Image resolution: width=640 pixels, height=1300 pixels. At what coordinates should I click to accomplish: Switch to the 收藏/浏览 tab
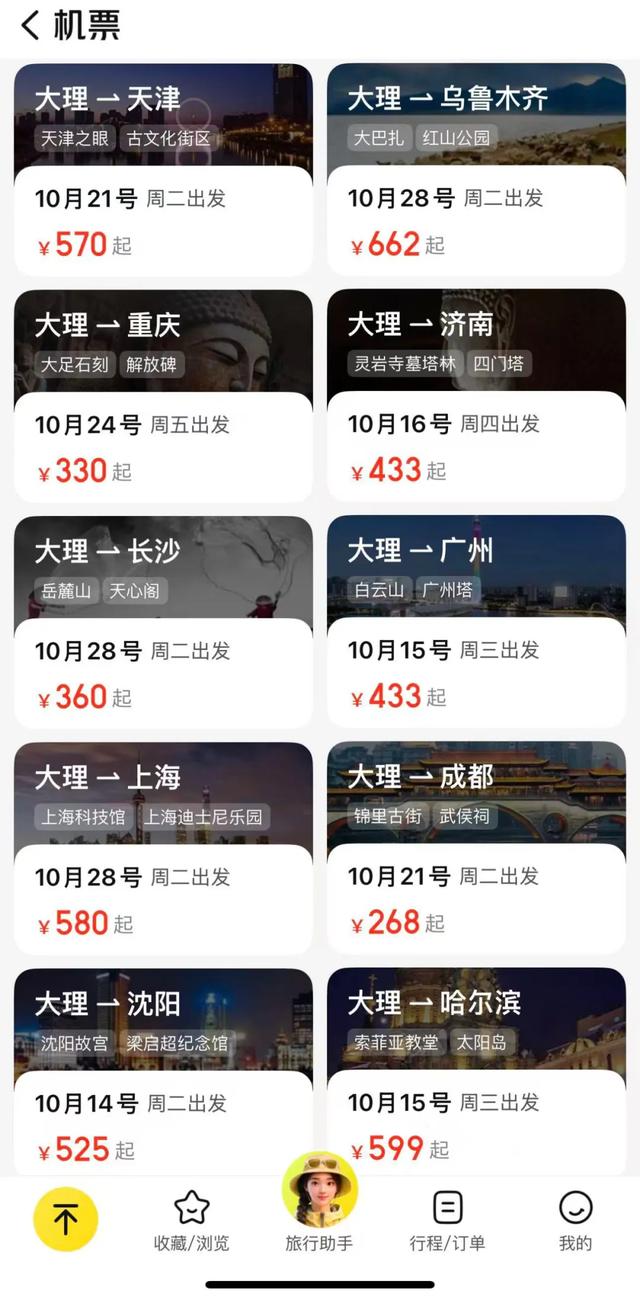tap(191, 1222)
